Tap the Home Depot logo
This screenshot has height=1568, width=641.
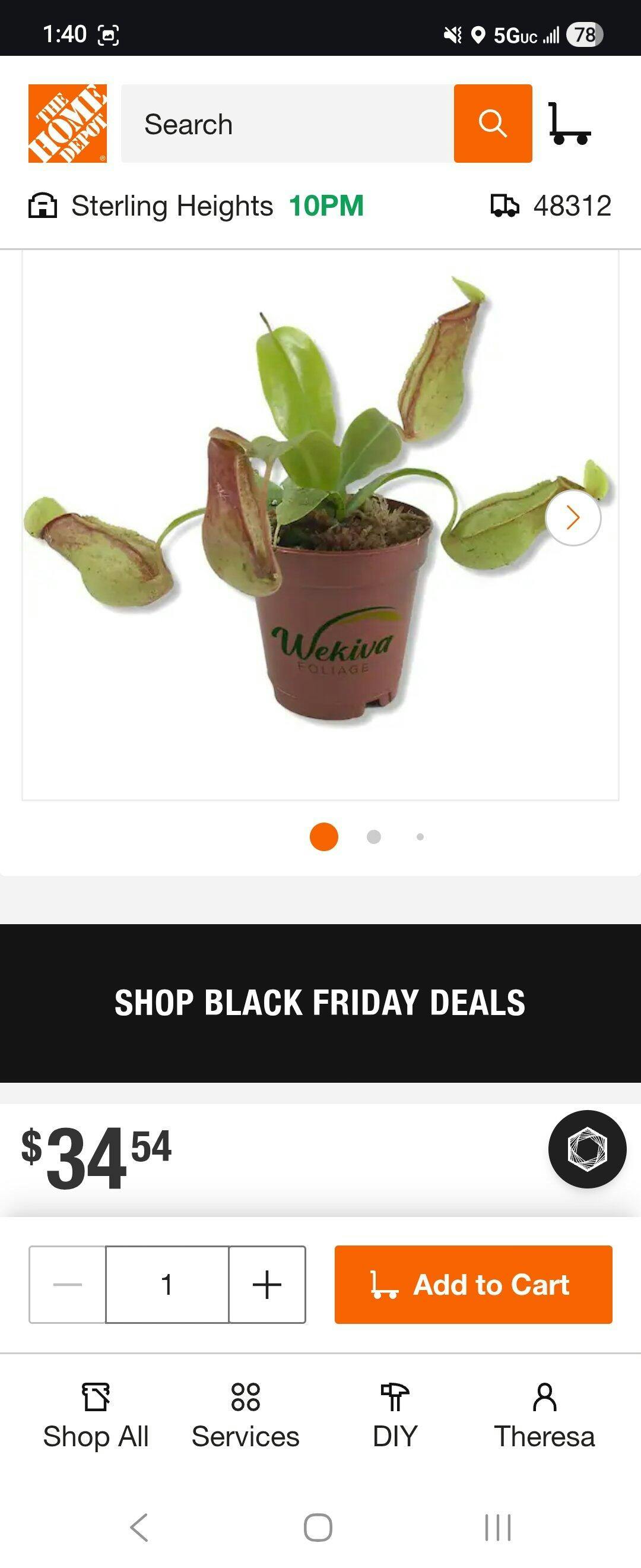tap(68, 124)
